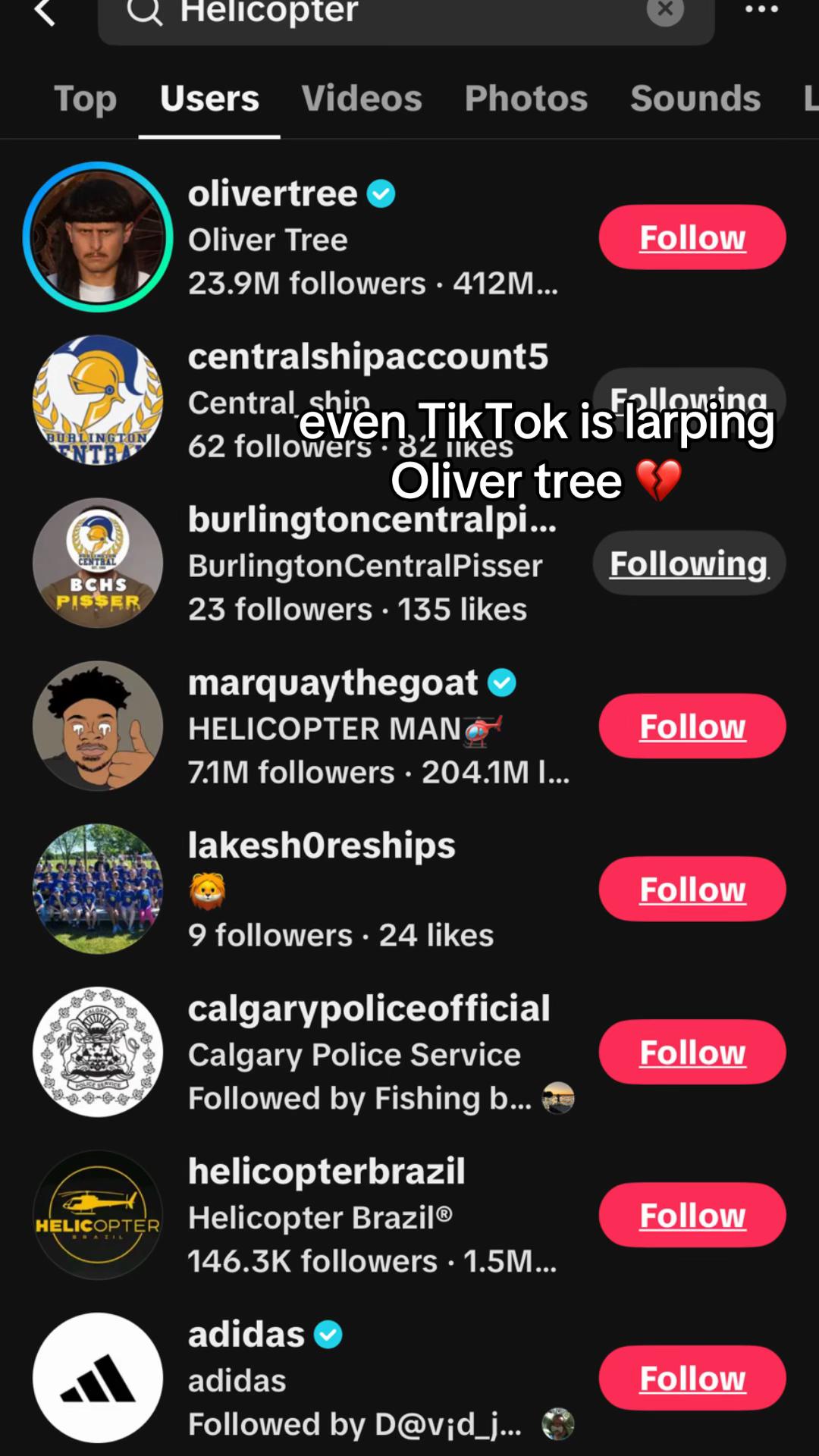
Task: Follow lakesh0reships
Action: [692, 889]
